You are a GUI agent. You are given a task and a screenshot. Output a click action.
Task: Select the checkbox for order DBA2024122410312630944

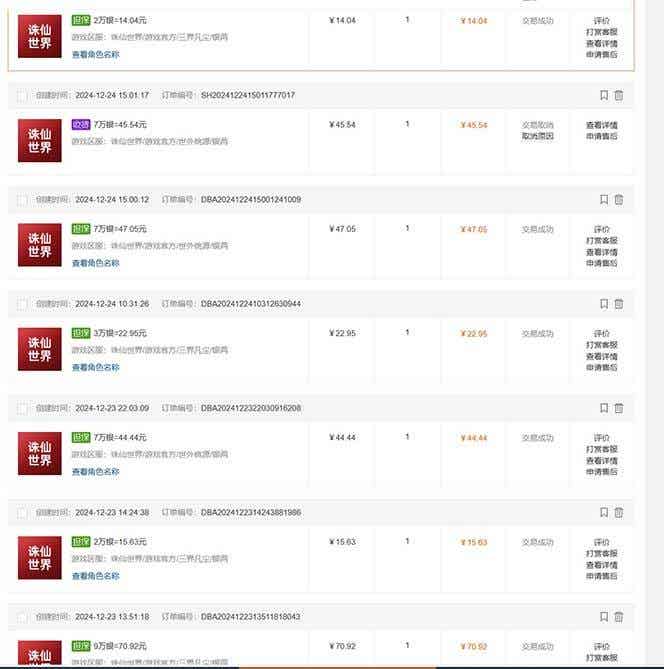click(22, 303)
